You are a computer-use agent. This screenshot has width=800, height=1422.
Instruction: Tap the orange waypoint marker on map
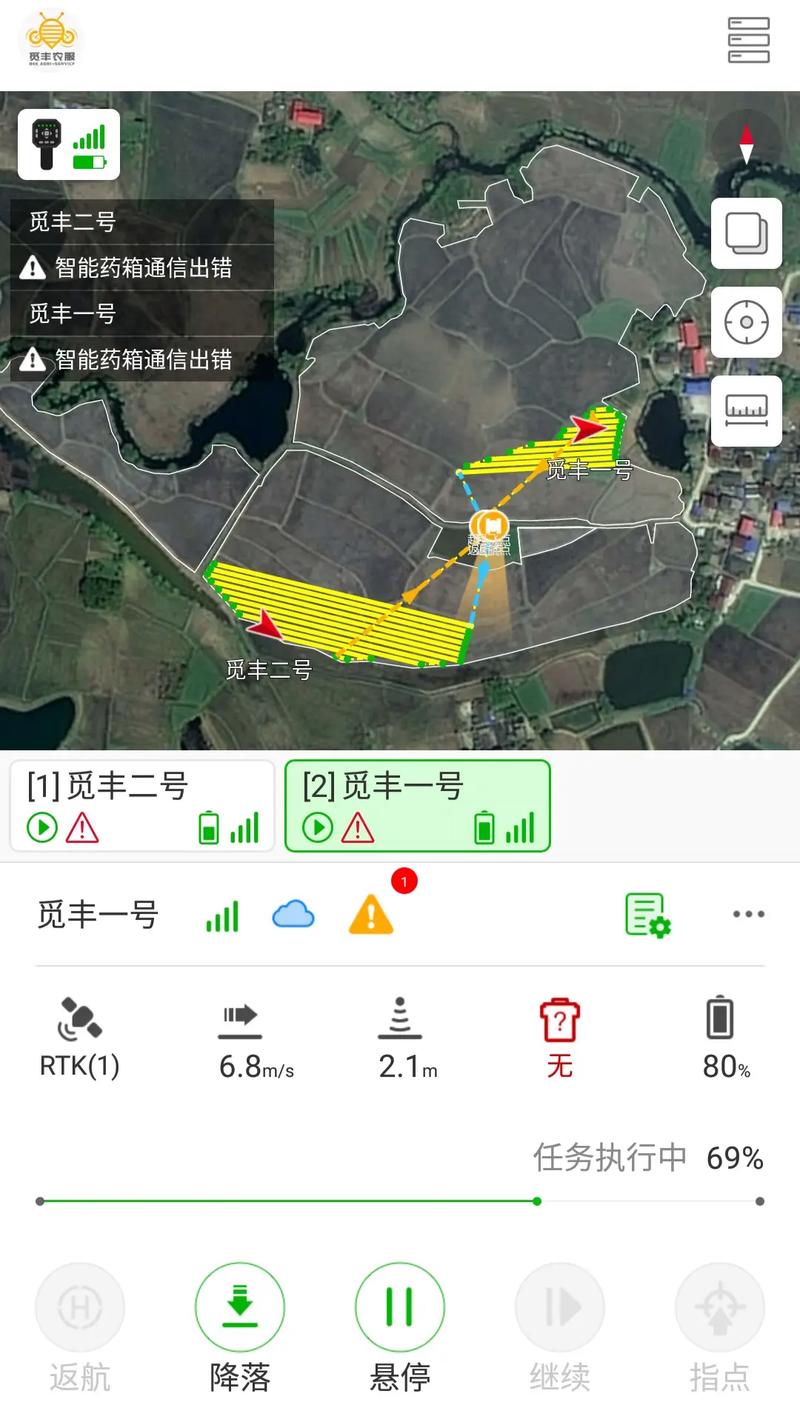(489, 524)
